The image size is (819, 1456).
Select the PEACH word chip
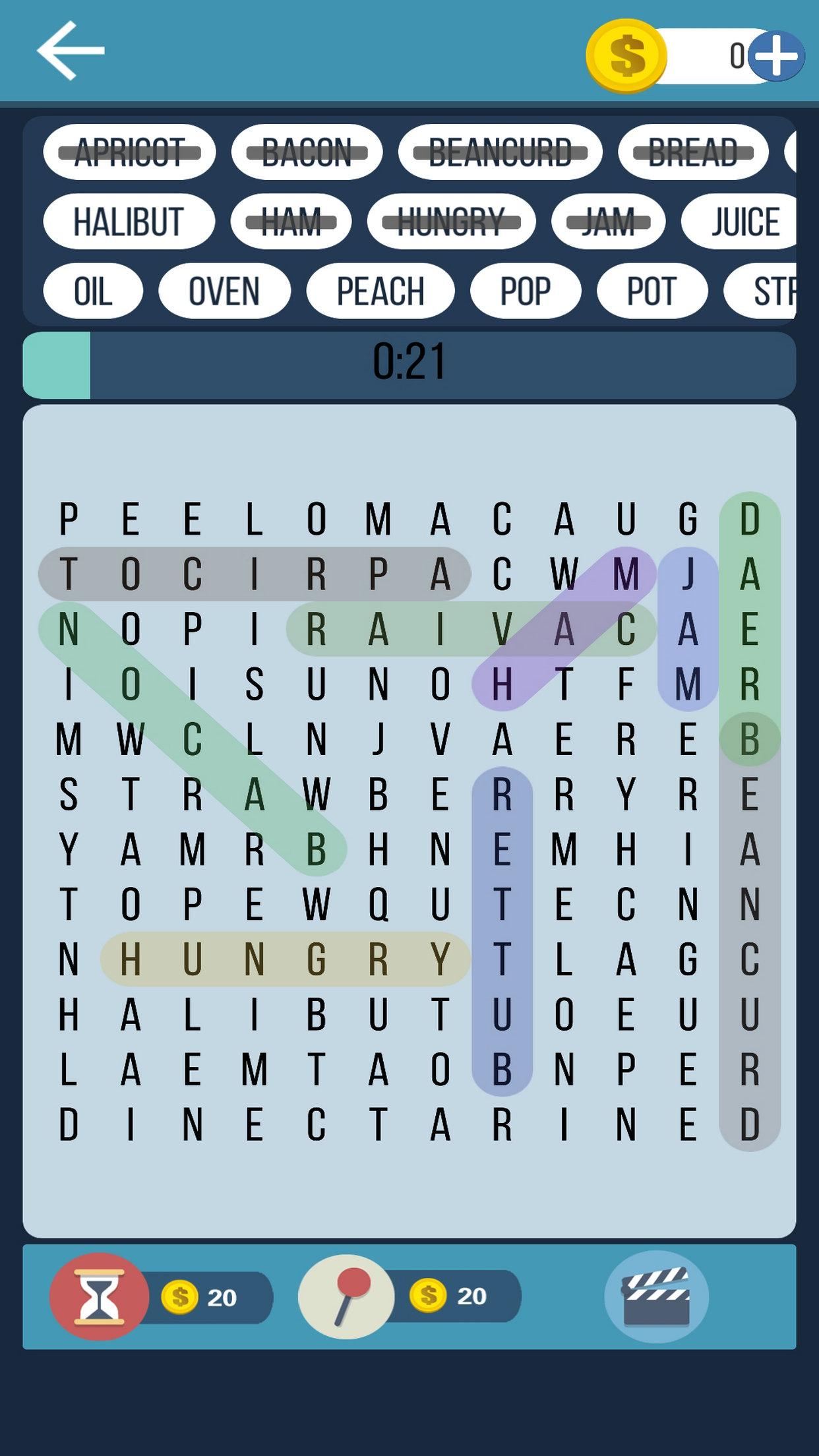(x=381, y=290)
